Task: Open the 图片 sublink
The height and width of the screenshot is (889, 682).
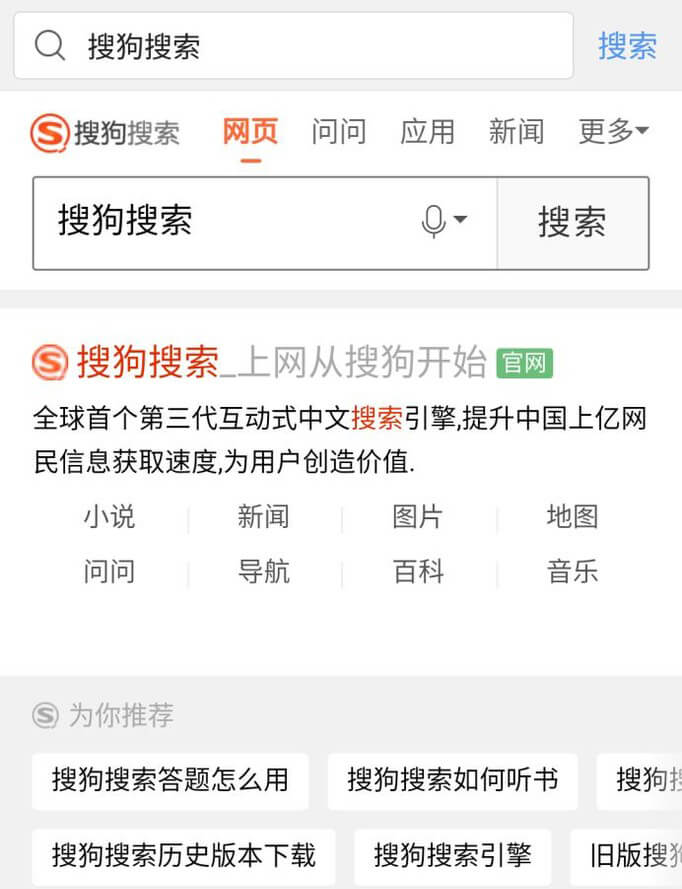Action: [x=418, y=517]
